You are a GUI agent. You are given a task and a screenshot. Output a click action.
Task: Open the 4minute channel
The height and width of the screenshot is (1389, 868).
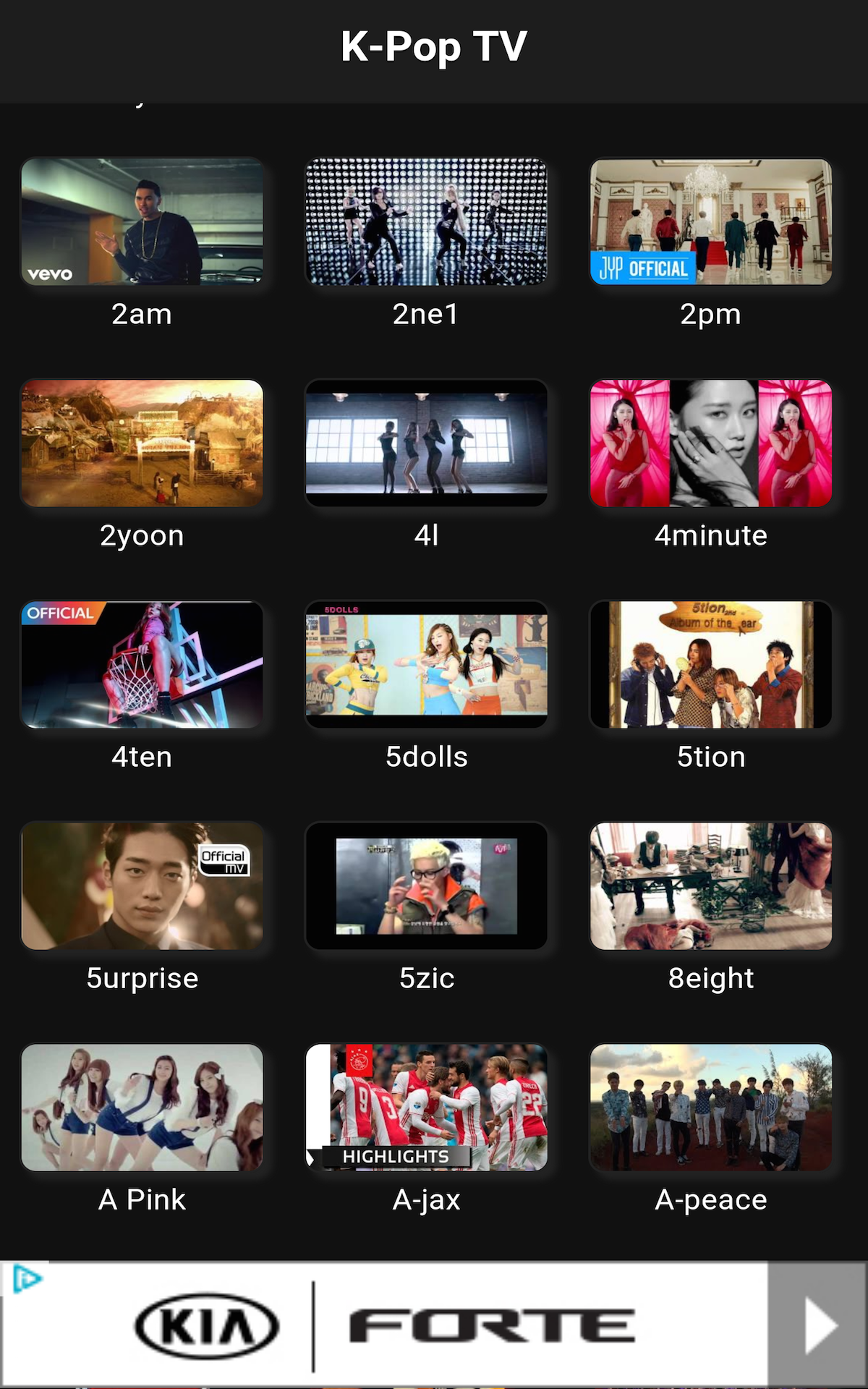tap(711, 443)
